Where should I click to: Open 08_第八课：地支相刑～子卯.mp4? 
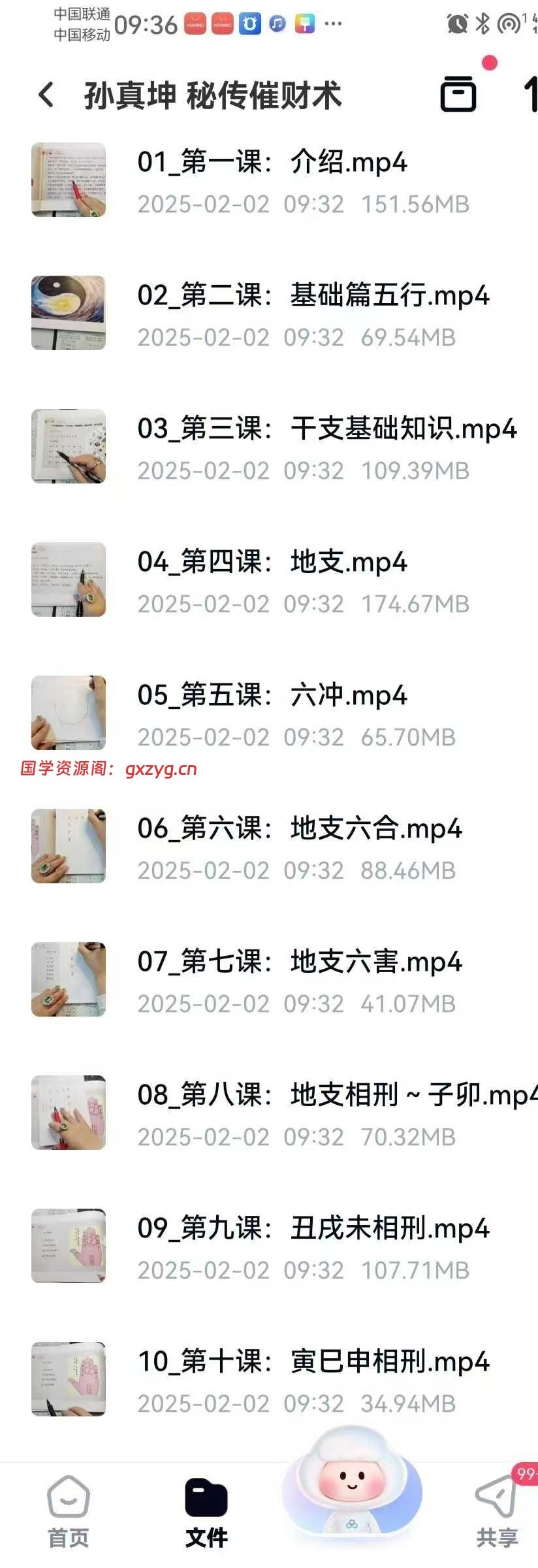[x=333, y=1096]
